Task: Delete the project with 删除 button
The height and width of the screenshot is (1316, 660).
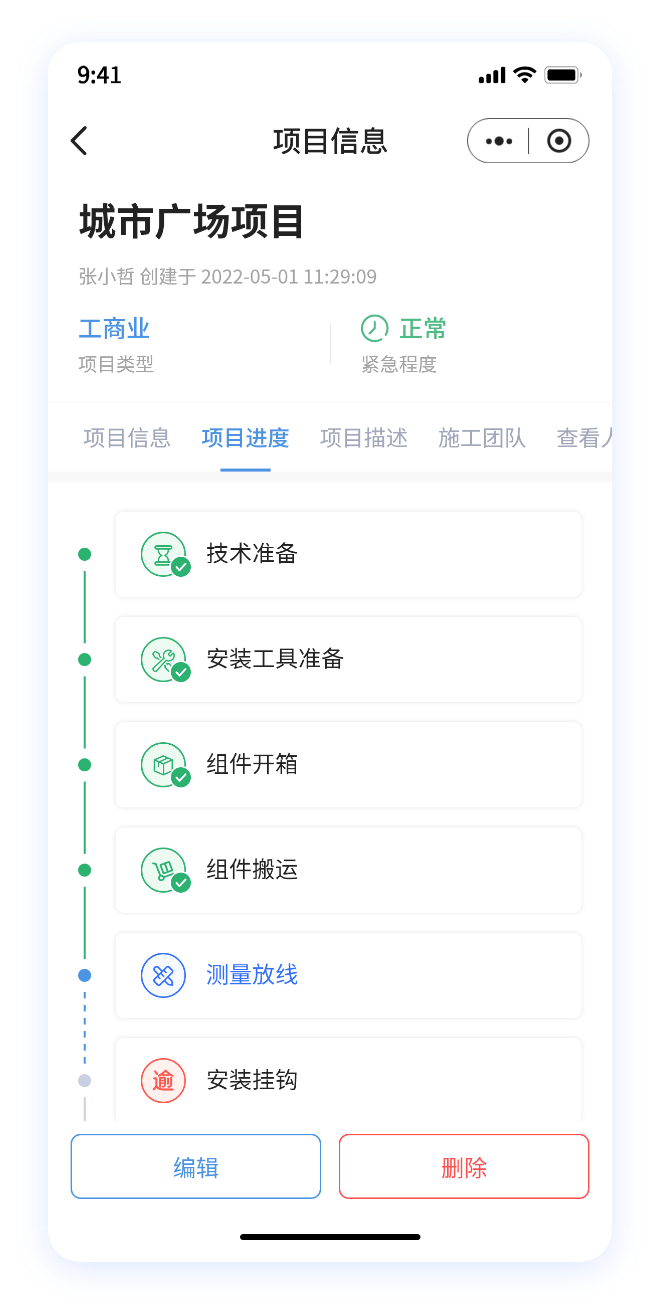Action: point(464,1166)
